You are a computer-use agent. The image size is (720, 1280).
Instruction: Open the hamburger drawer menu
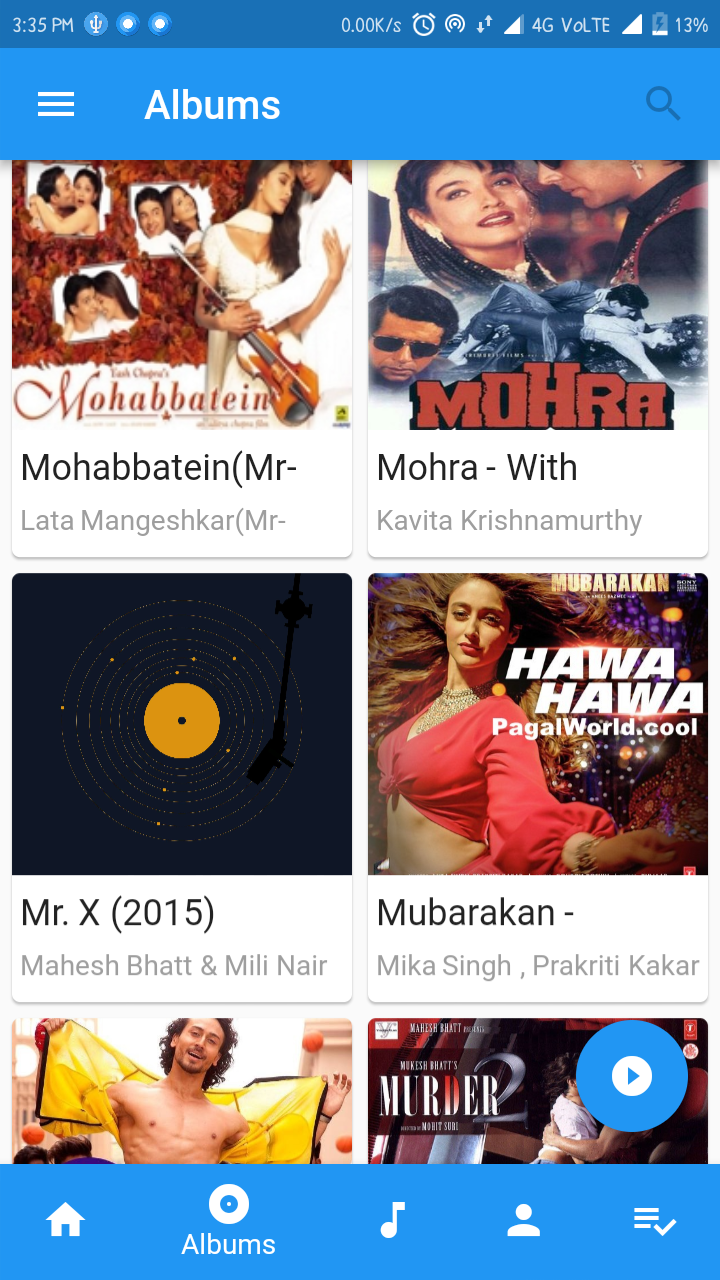pyautogui.click(x=56, y=105)
